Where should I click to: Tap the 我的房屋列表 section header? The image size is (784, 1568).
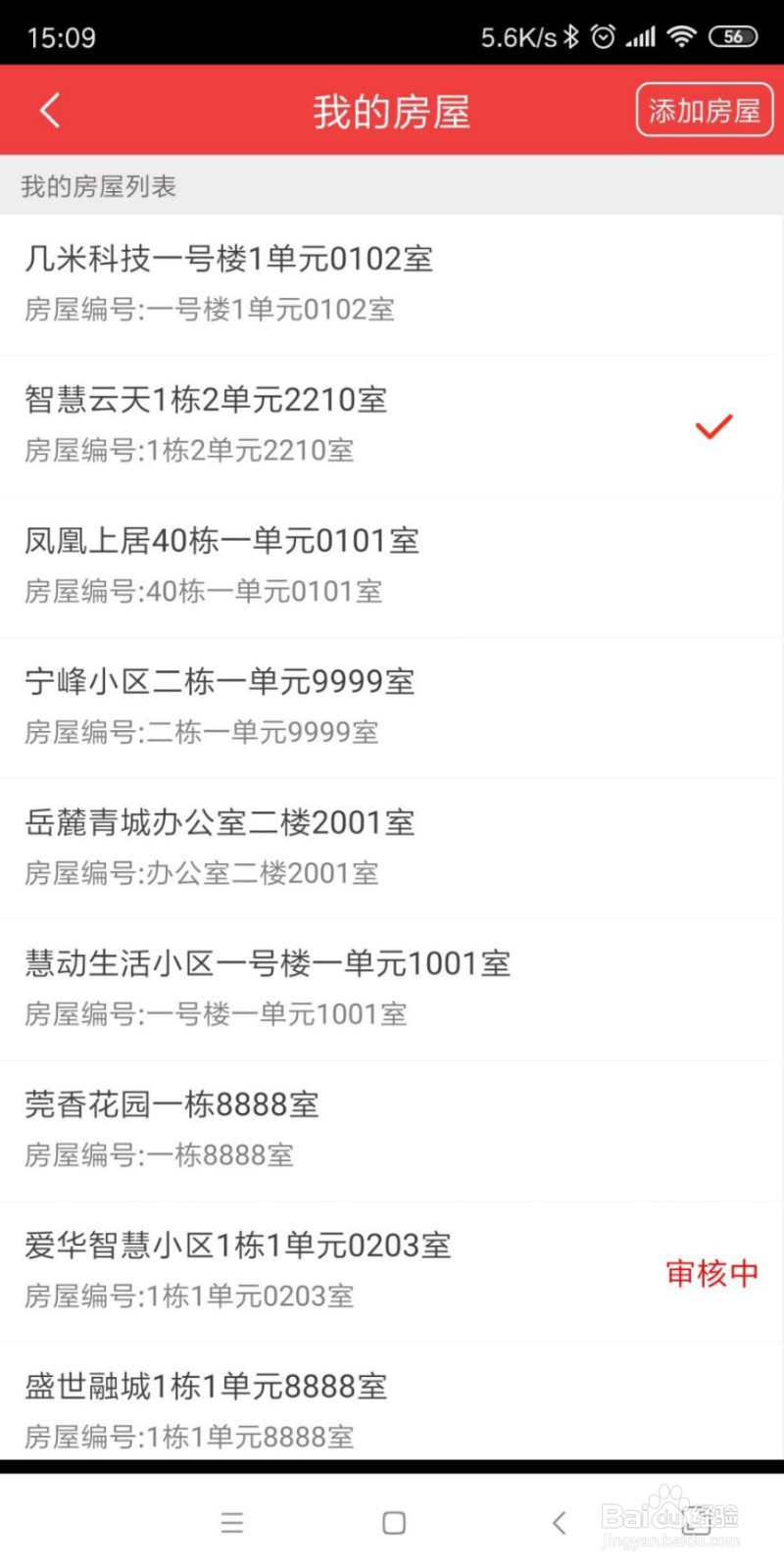pyautogui.click(x=98, y=186)
